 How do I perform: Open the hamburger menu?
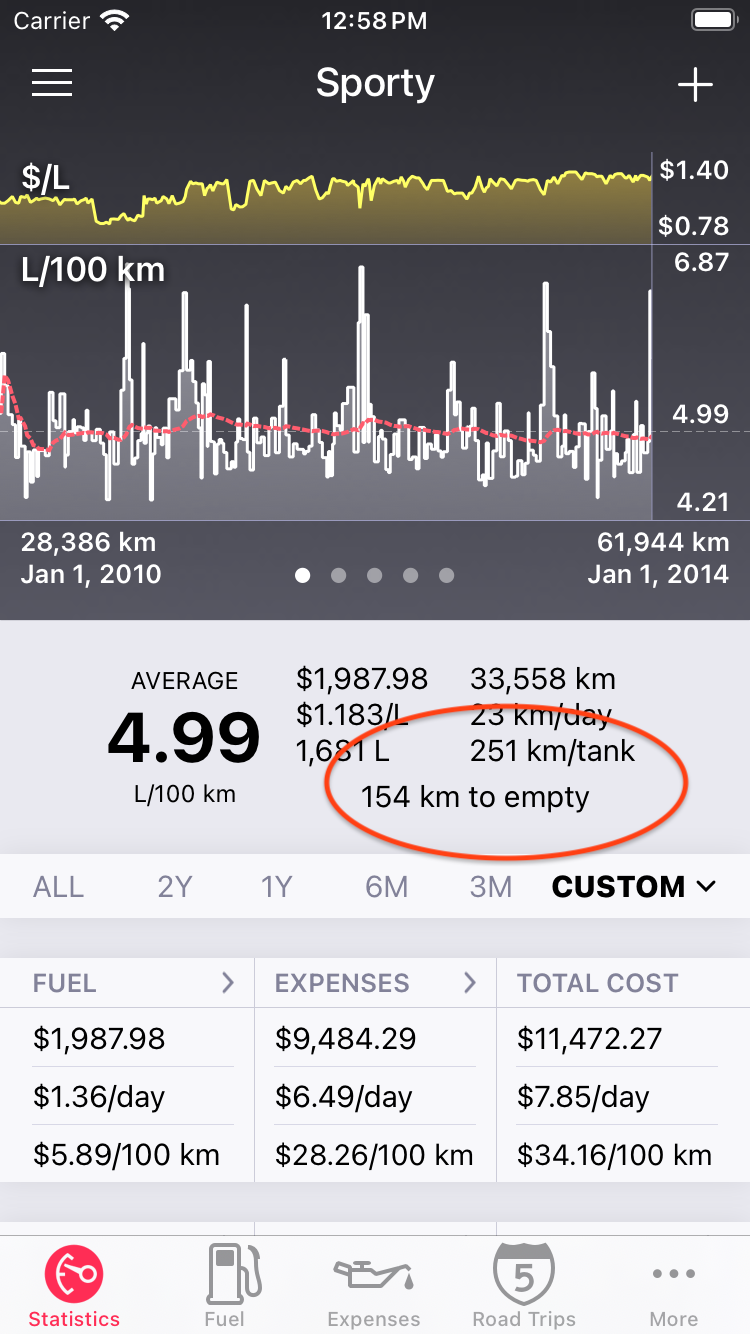click(52, 83)
